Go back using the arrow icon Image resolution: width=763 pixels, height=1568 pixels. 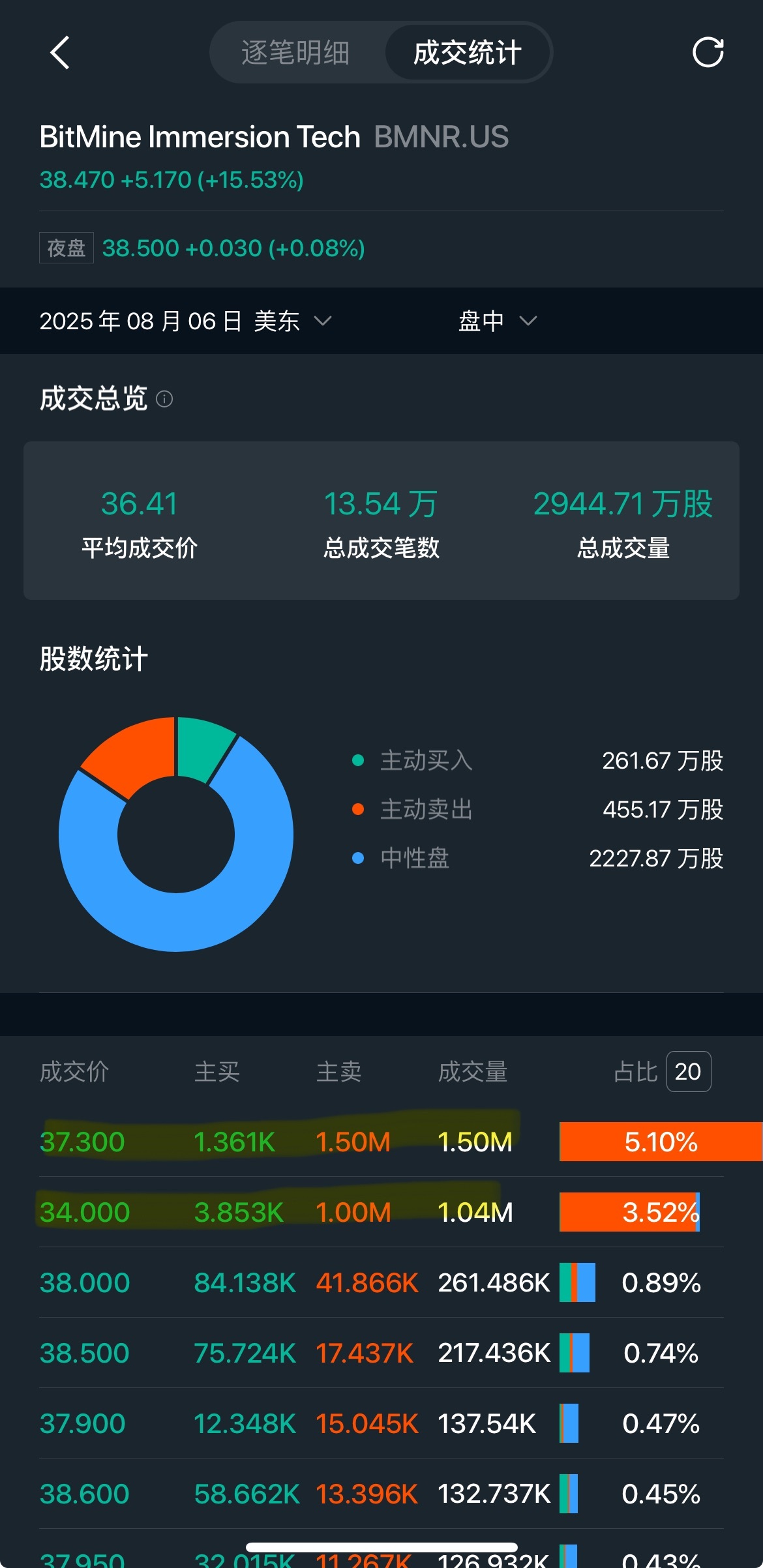point(60,53)
